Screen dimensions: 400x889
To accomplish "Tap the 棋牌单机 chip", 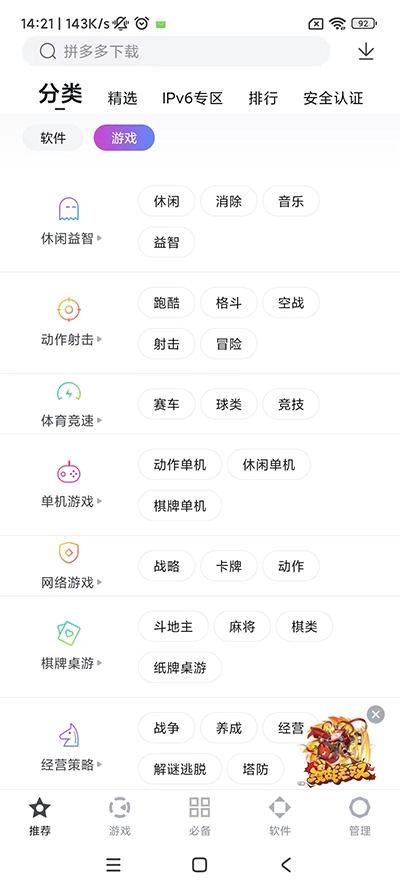I will click(180, 506).
